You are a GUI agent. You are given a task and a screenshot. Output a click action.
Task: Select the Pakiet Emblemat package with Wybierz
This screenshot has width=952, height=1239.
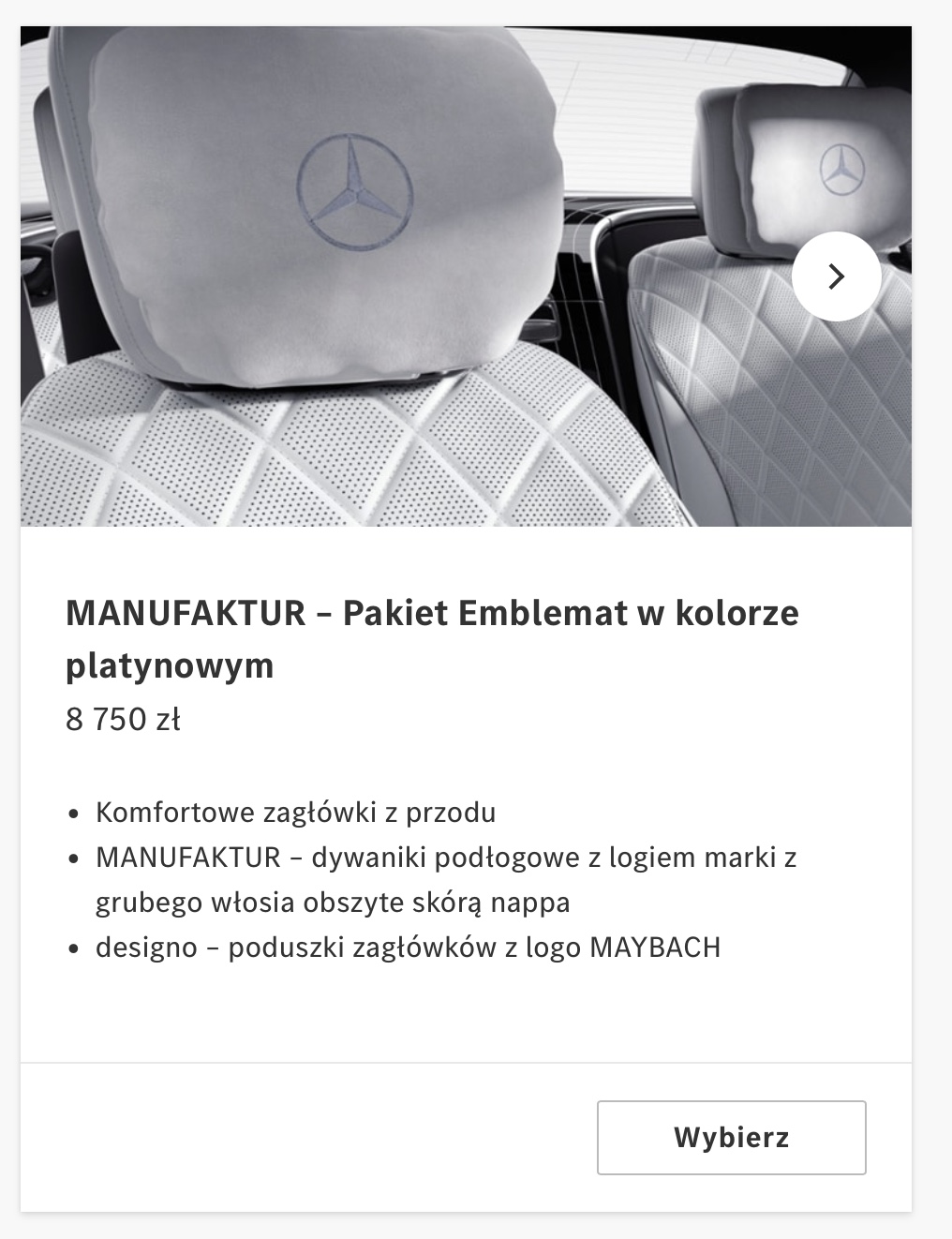click(731, 1137)
